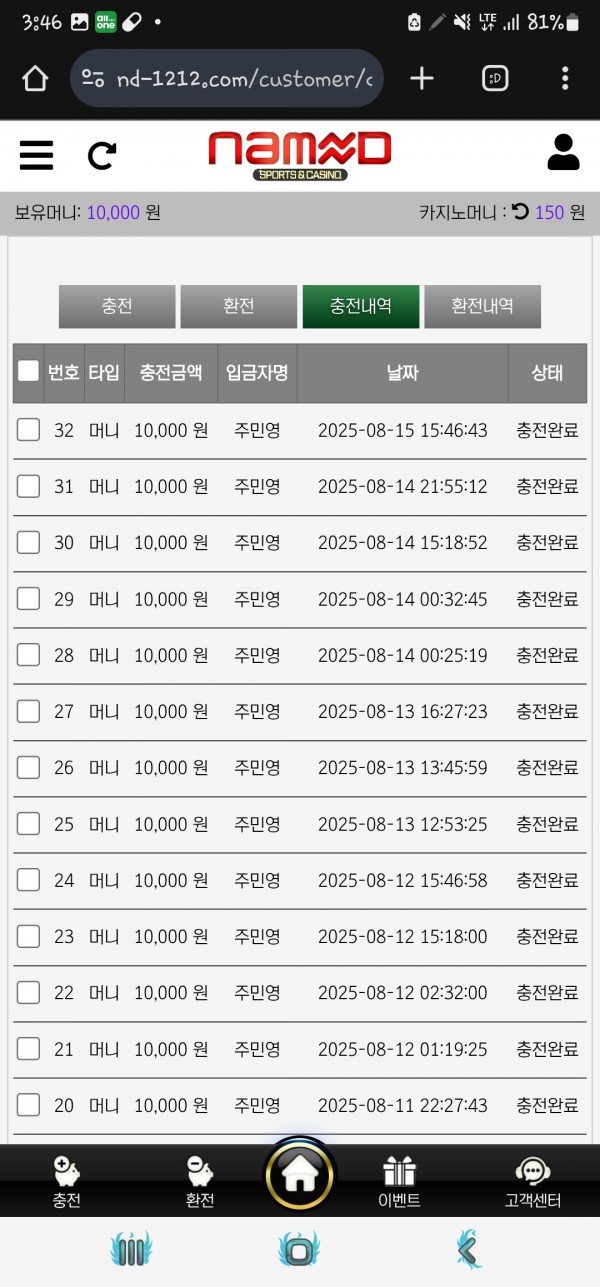The width and height of the screenshot is (600, 1287).
Task: Tap the page refresh icon
Action: [x=102, y=155]
